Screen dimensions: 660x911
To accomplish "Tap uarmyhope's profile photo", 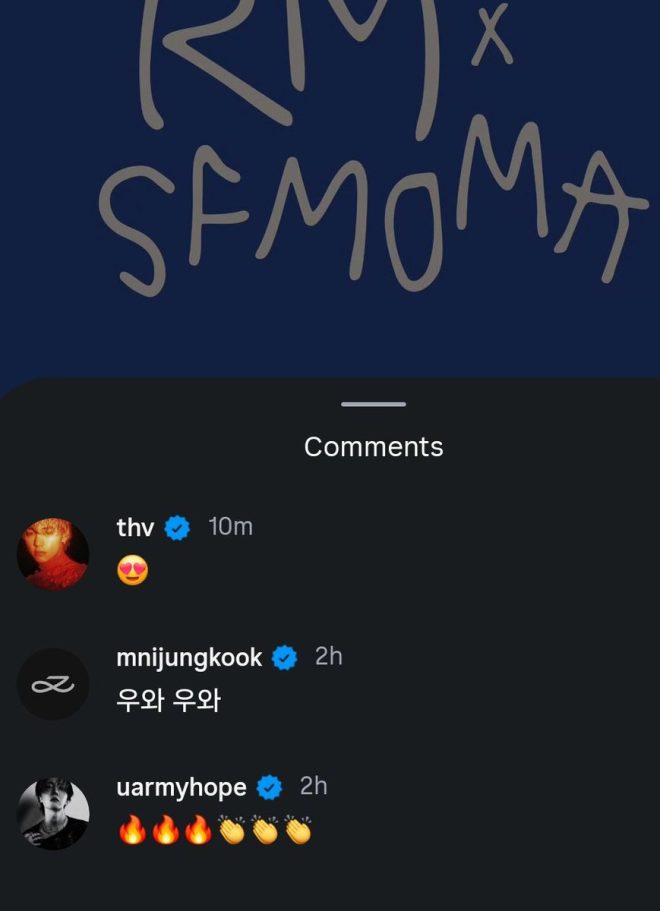I will [x=53, y=814].
